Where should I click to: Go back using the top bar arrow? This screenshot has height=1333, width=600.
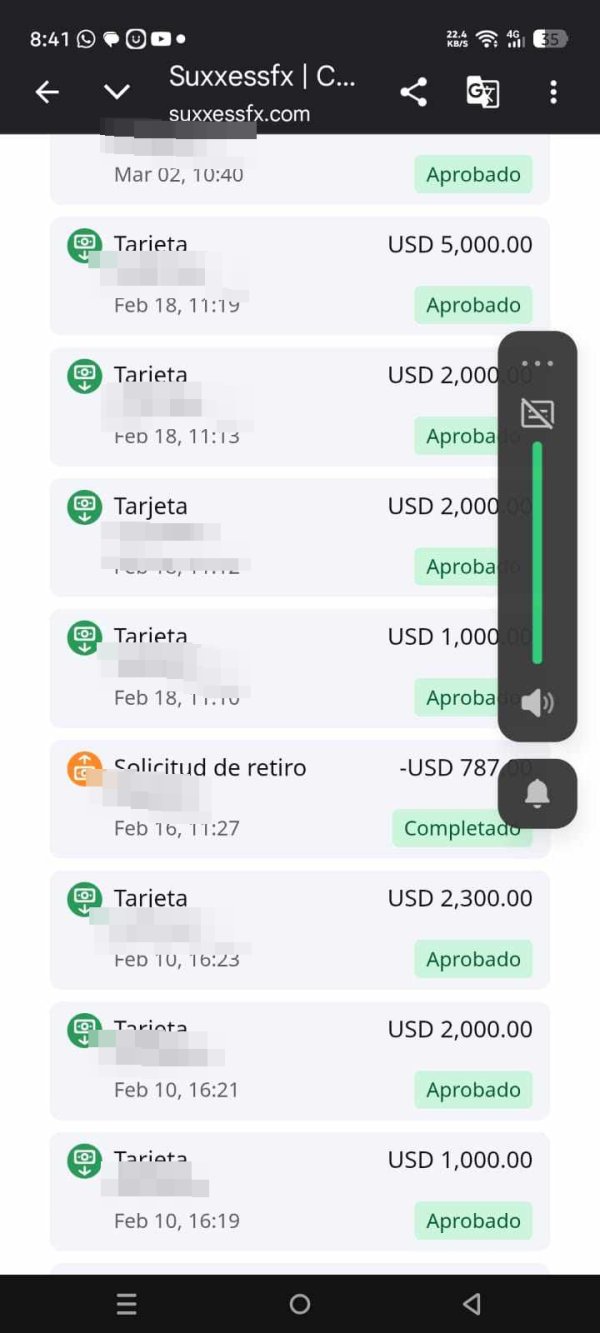(x=47, y=93)
